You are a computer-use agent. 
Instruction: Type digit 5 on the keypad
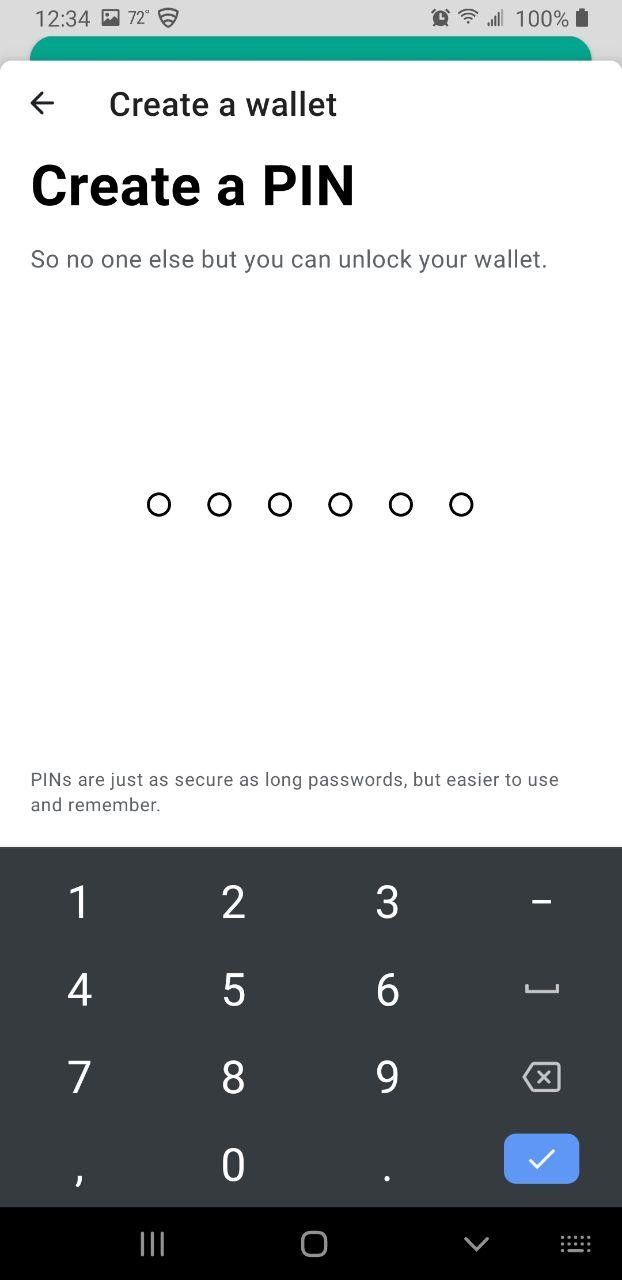[233, 990]
